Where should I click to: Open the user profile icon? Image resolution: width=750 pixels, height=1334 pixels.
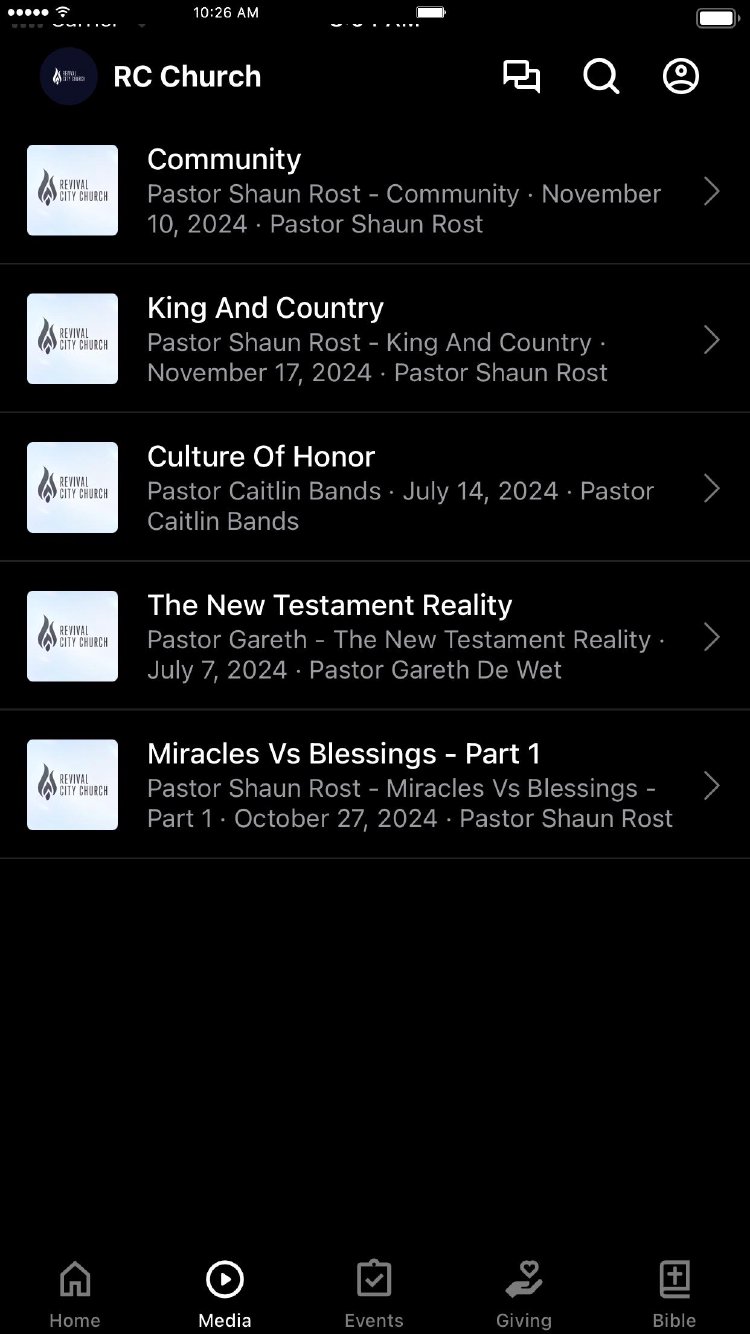coord(681,77)
